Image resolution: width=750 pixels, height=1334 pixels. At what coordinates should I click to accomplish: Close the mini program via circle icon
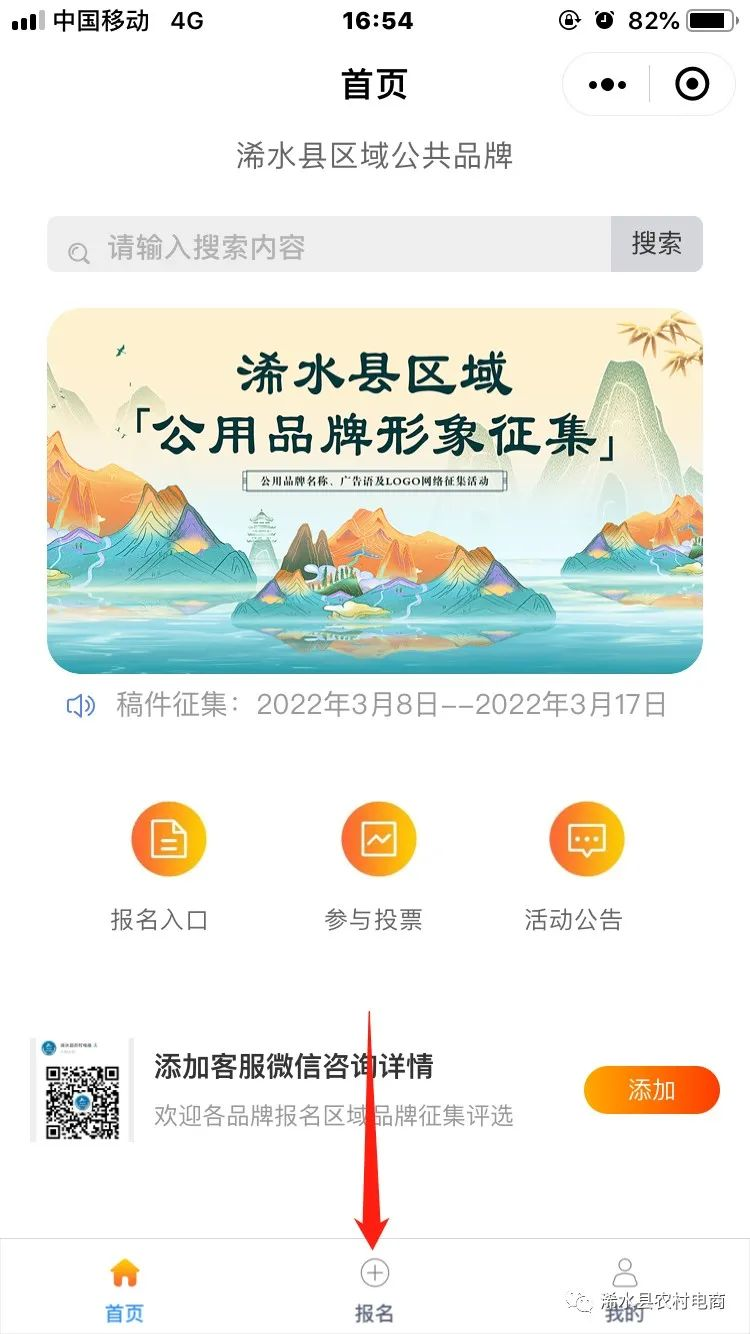tap(692, 85)
